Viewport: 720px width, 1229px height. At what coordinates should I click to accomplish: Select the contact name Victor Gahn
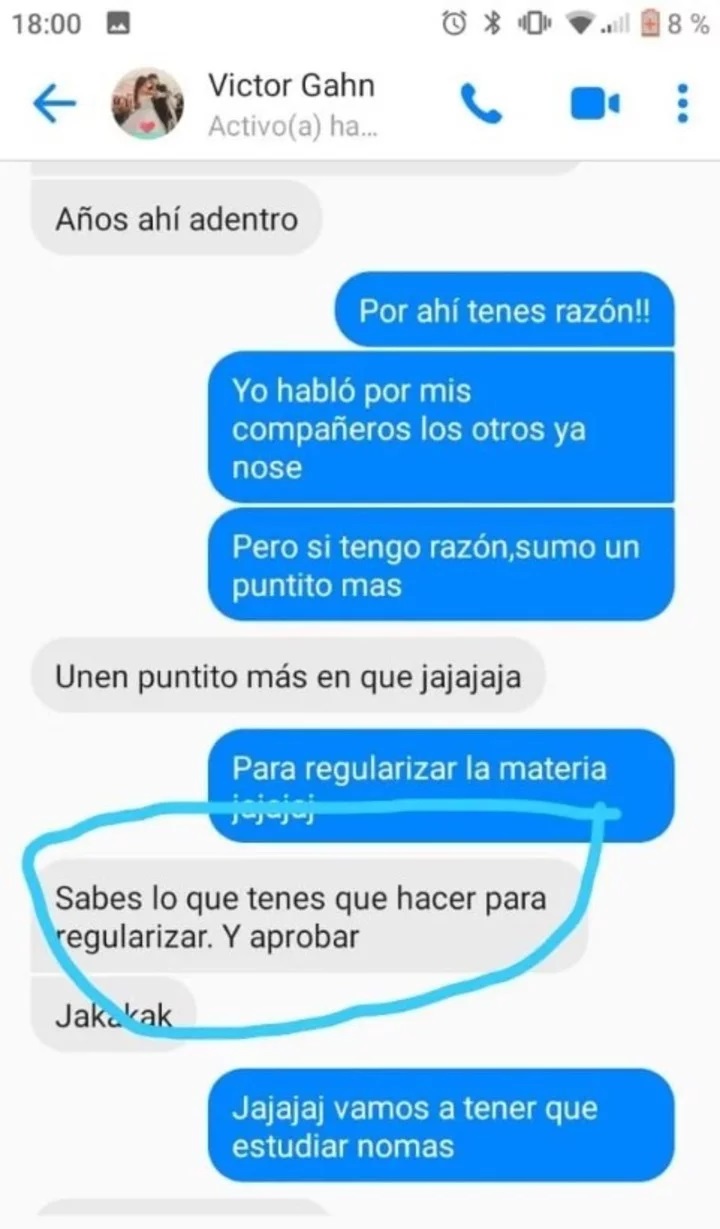(x=291, y=85)
